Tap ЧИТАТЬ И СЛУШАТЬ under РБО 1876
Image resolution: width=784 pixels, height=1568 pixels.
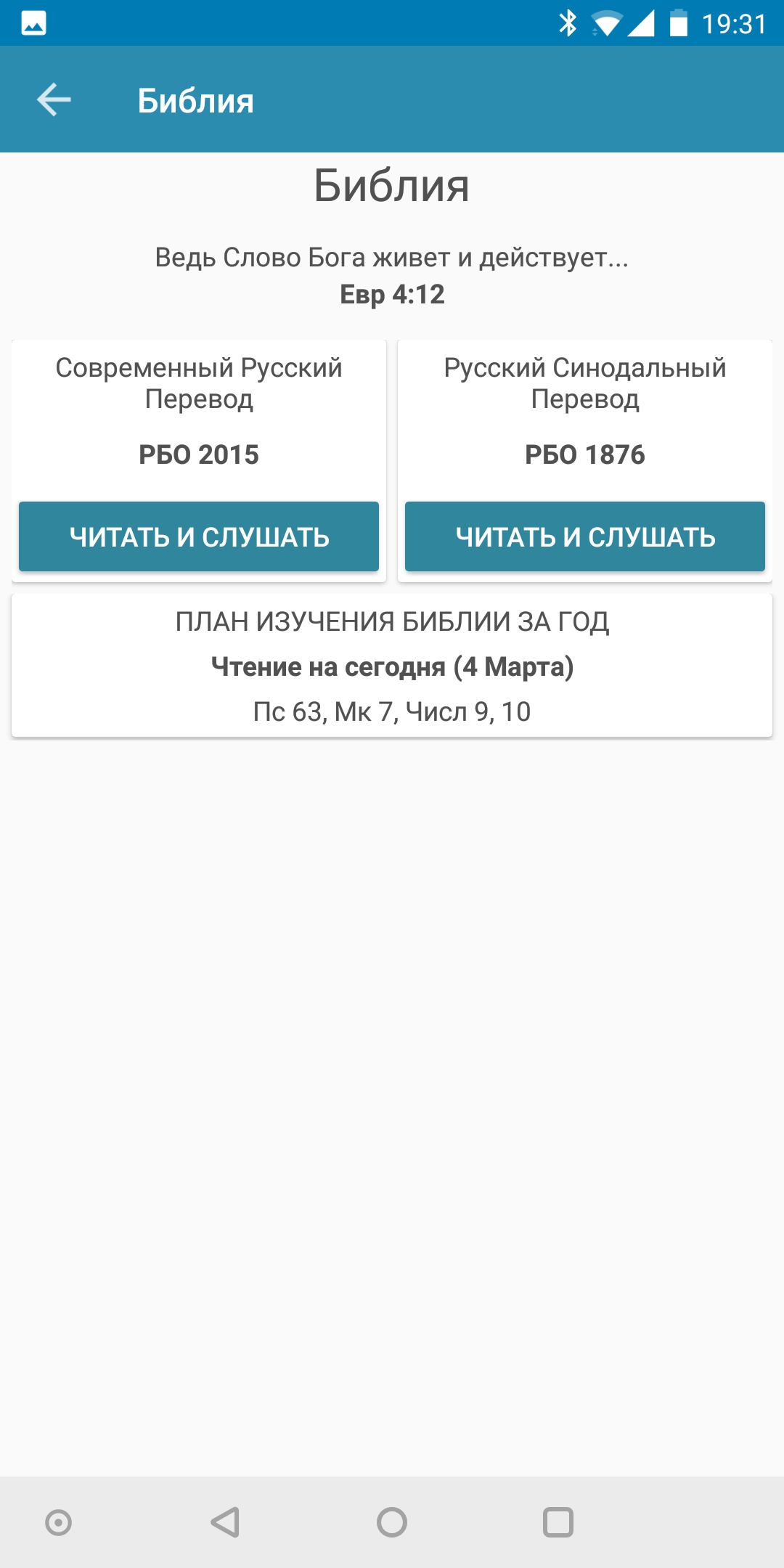coord(585,536)
